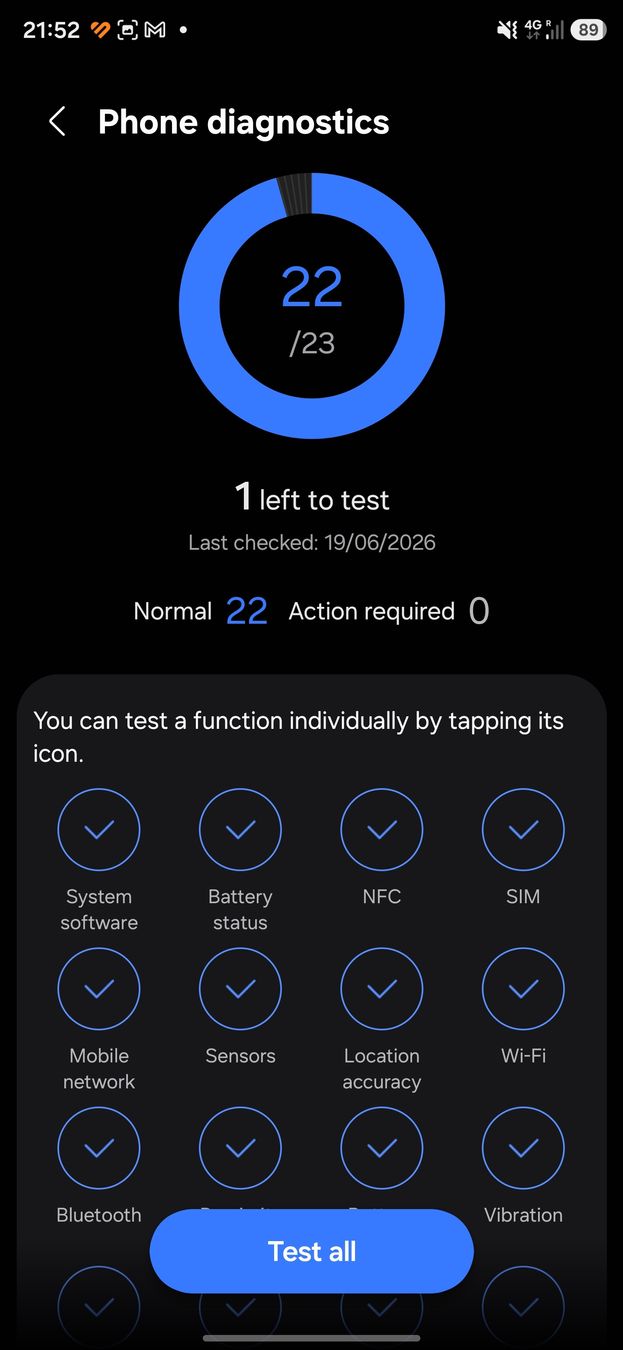Run the Location accuracy test
623x1350 pixels.
(382, 989)
